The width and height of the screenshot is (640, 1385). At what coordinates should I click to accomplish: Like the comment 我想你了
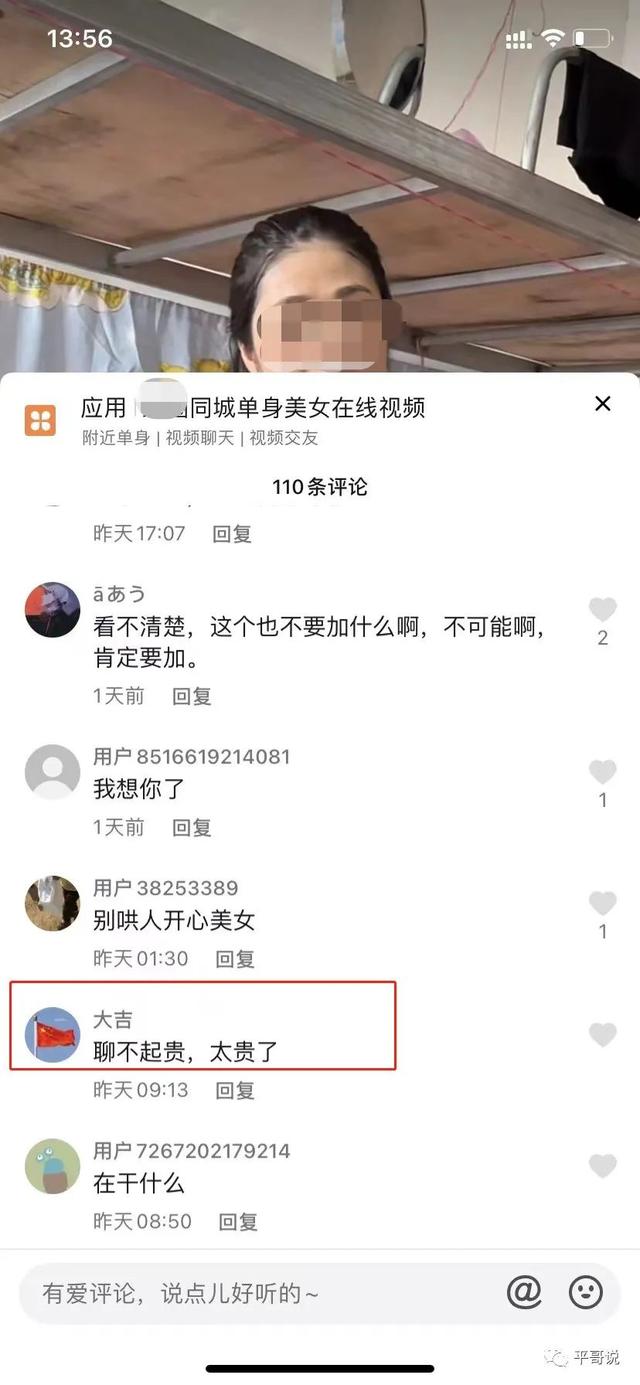click(602, 772)
